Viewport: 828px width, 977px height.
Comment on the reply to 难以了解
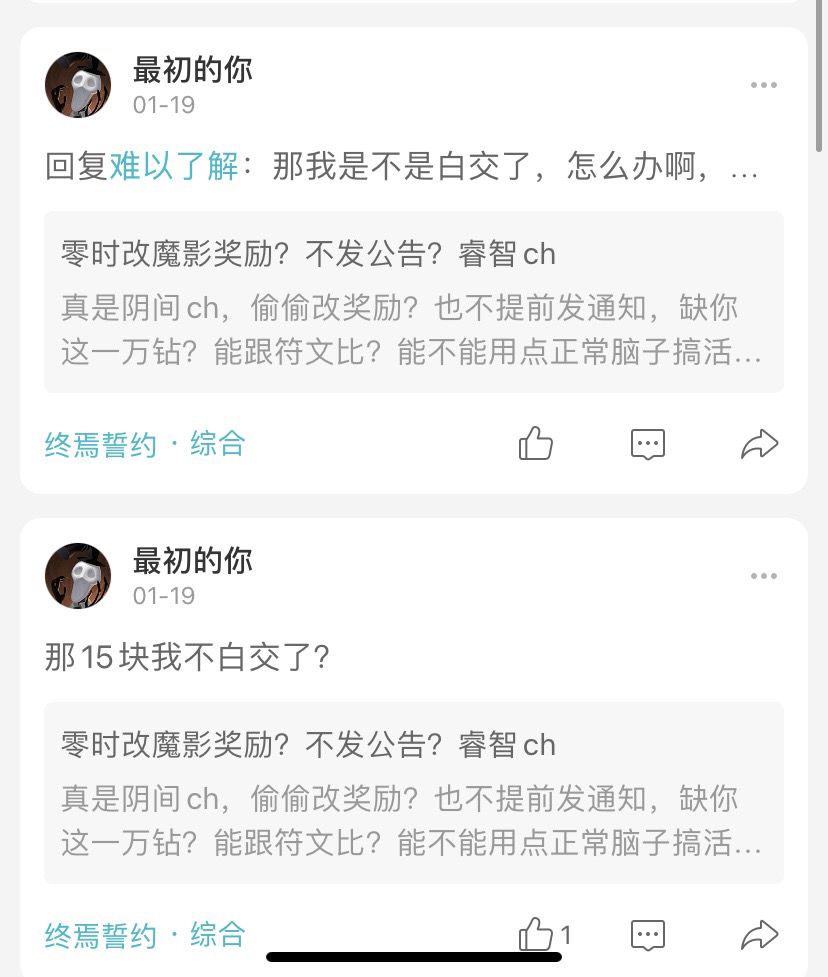point(648,444)
